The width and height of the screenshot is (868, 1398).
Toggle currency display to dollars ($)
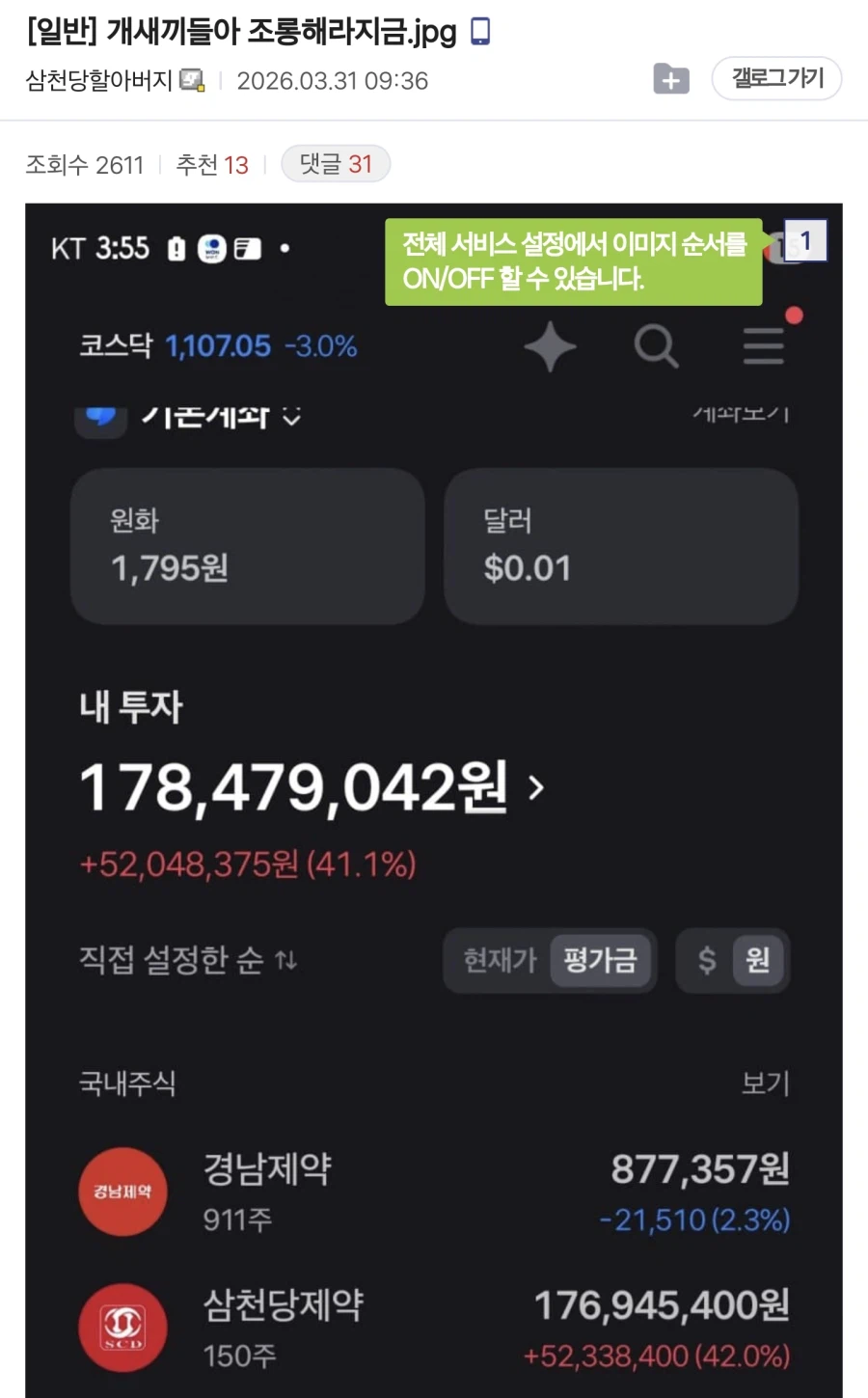tap(707, 960)
